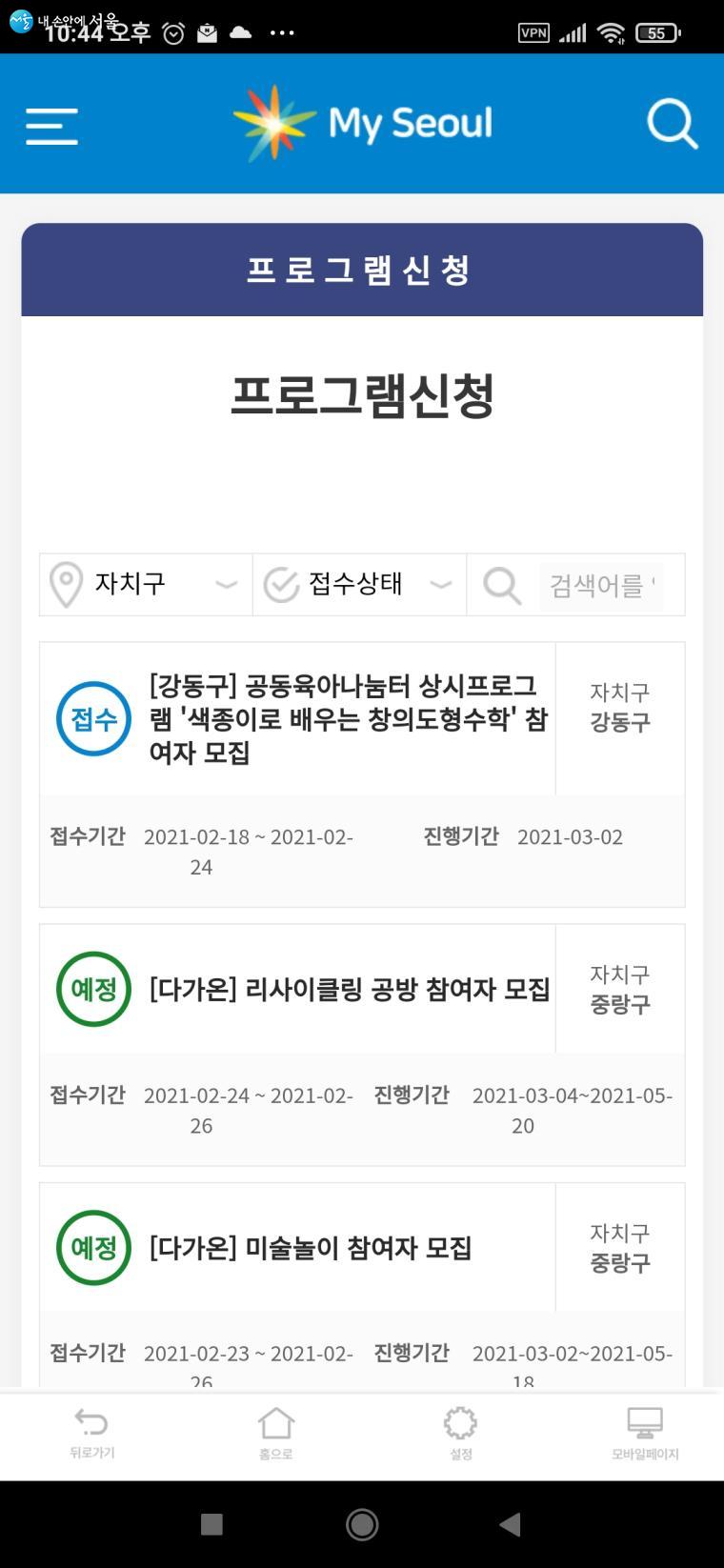
Task: Open the 설정 settings tab
Action: coord(460,1433)
